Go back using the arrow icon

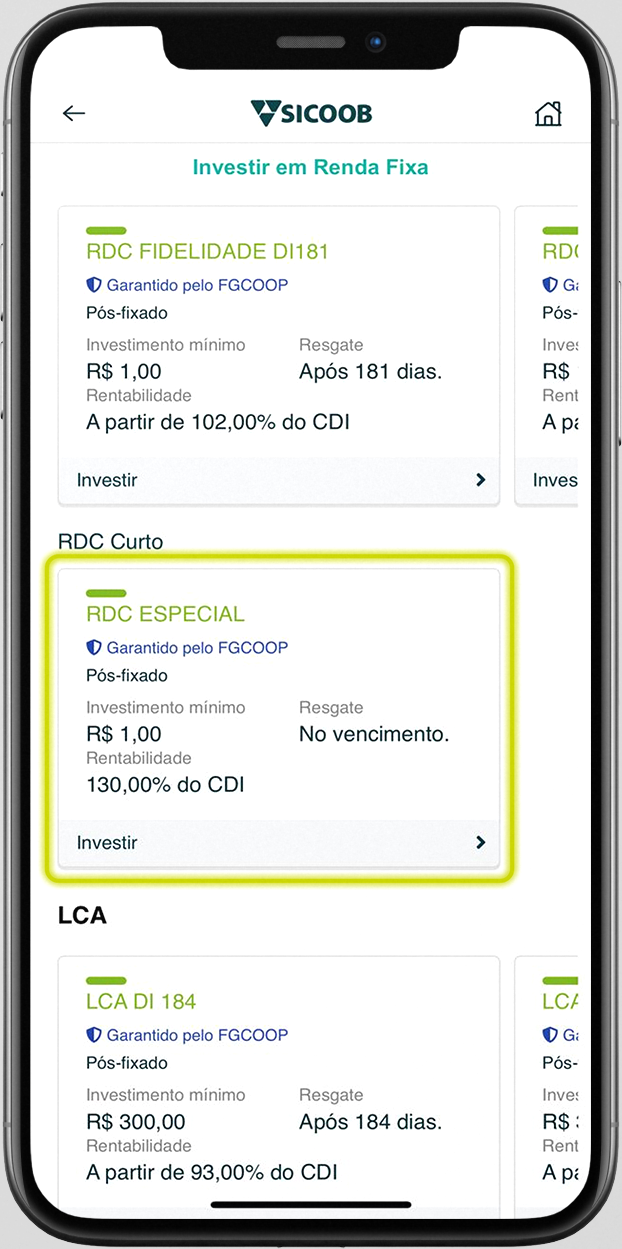74,114
